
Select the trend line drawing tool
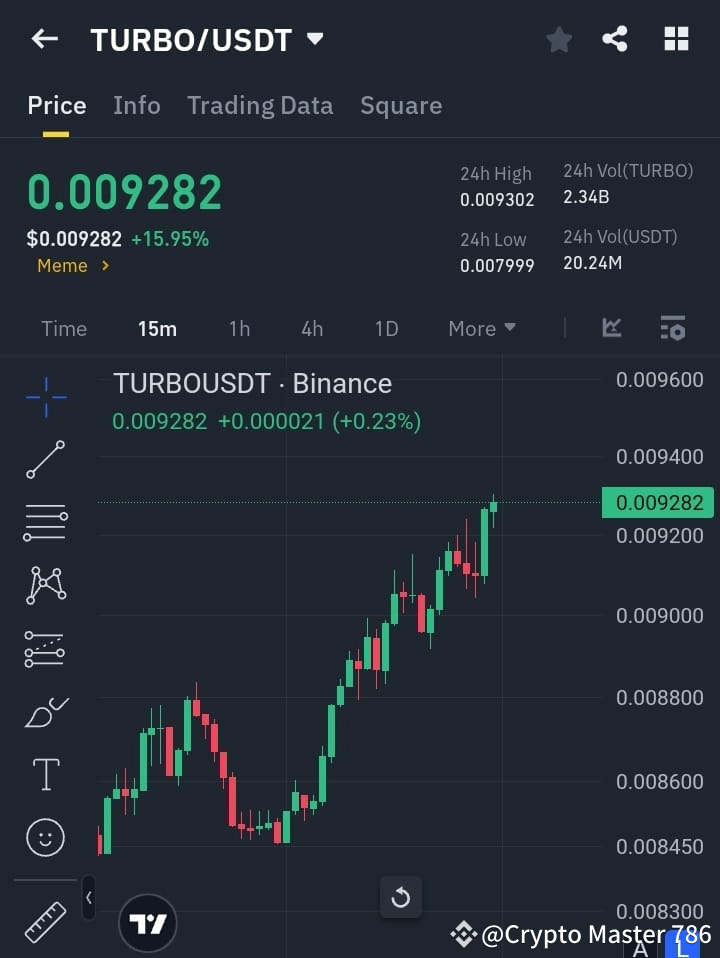45,460
